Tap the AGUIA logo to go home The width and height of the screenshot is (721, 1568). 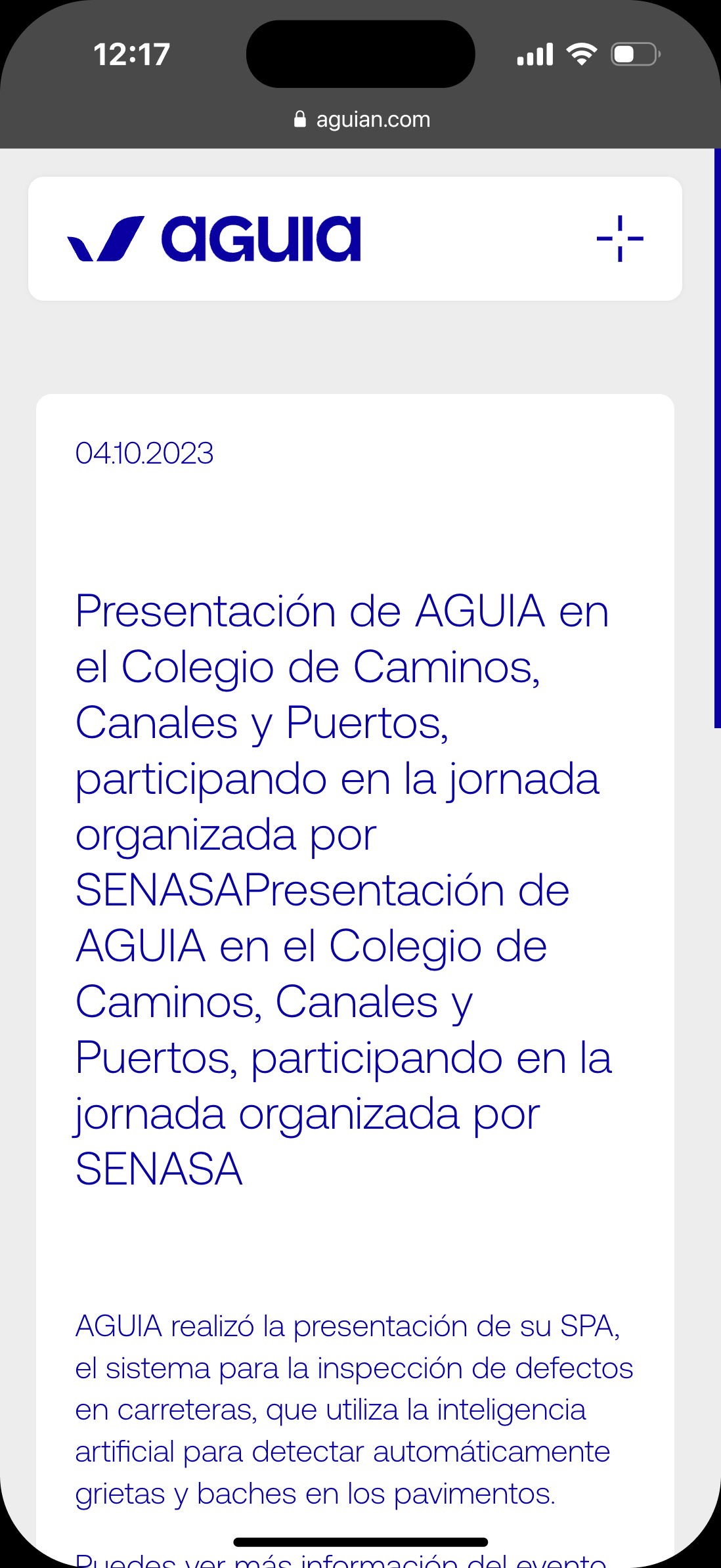coord(215,239)
